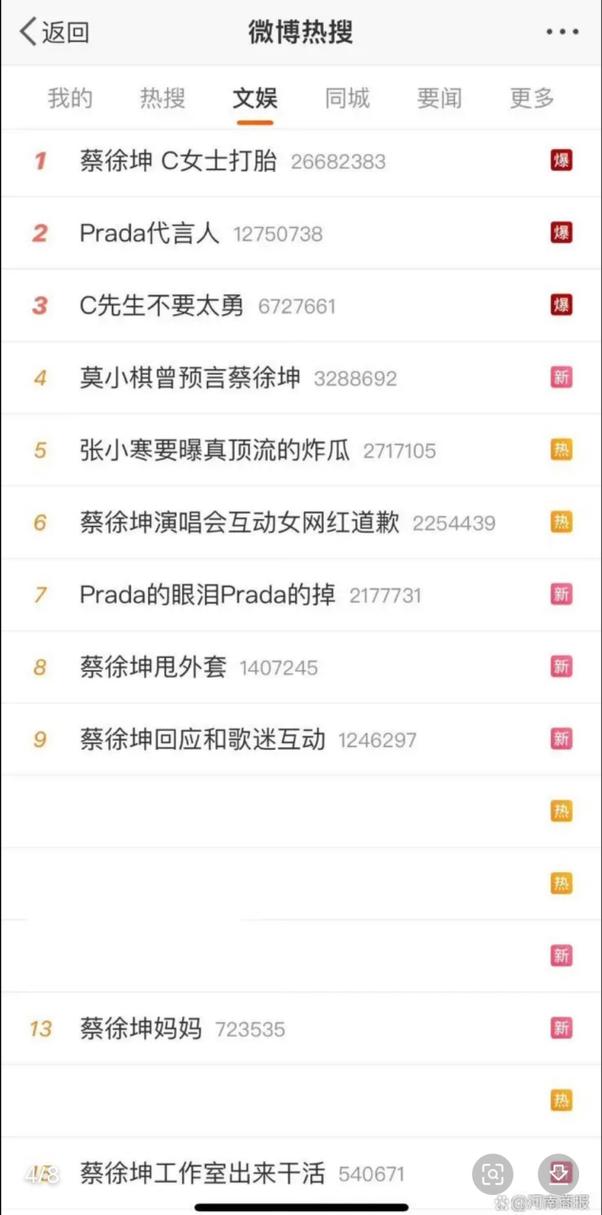
Task: Open the top topic 蔡徐坤 C女士打胎
Action: (301, 161)
